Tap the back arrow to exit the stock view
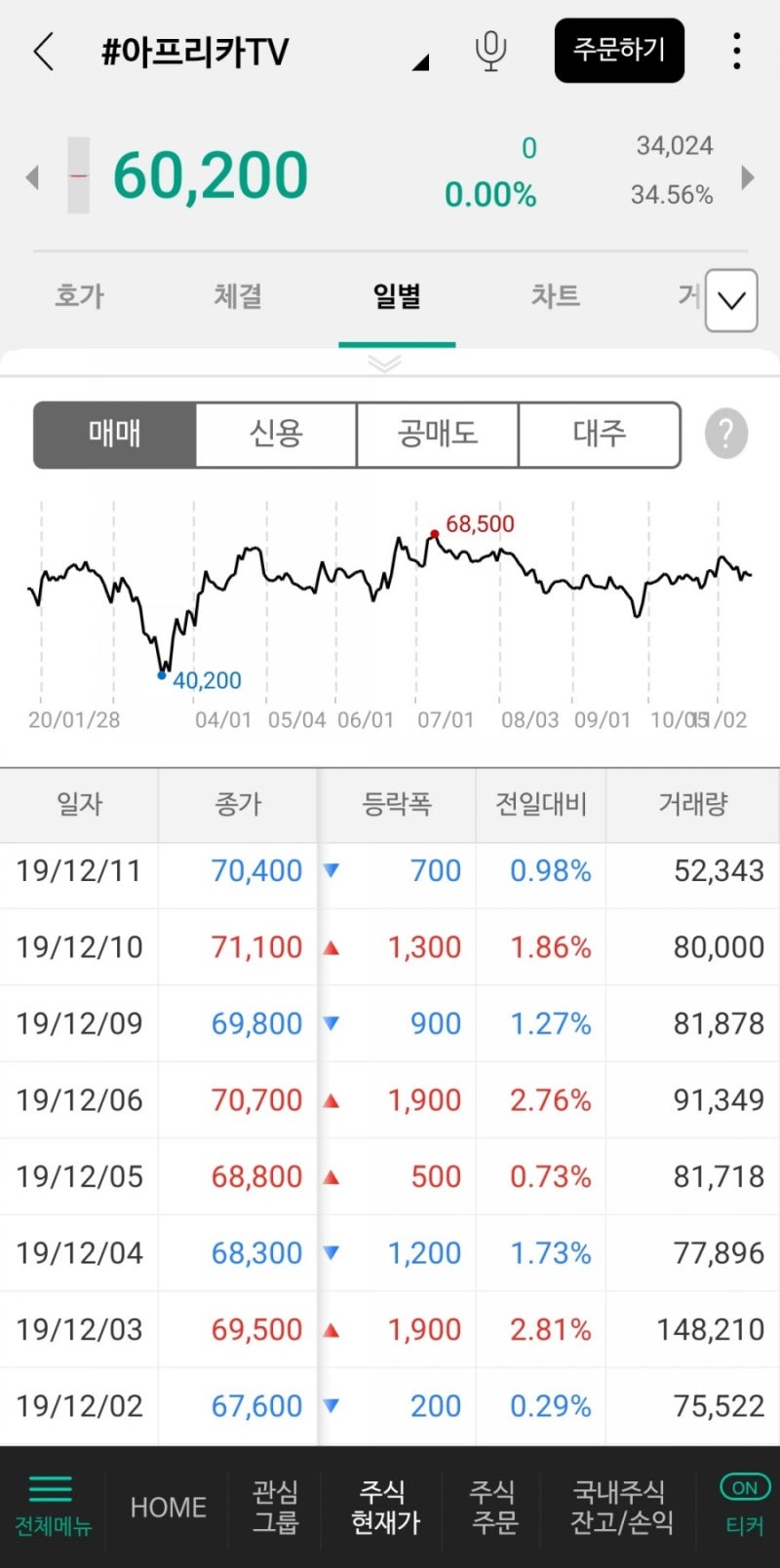 [x=43, y=51]
